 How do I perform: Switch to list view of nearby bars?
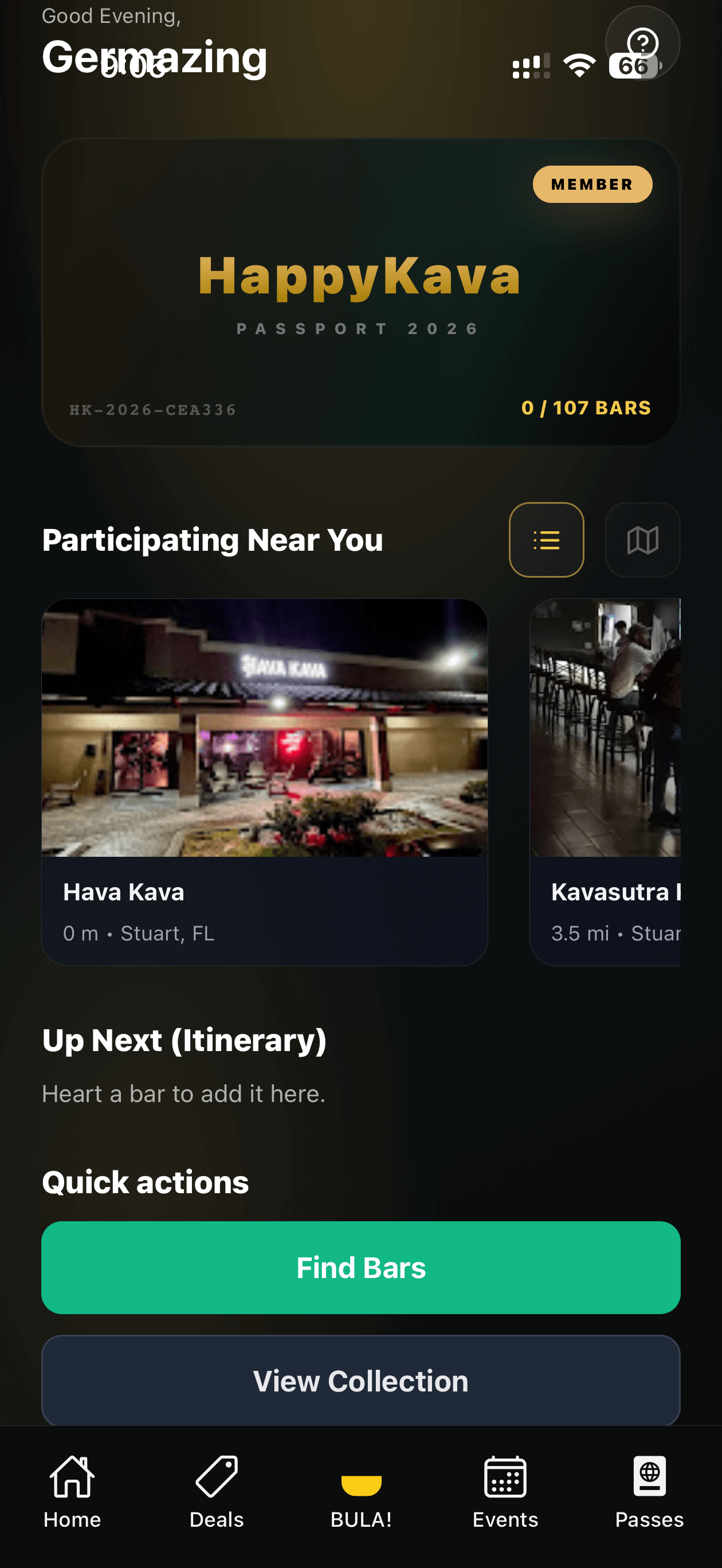pos(546,540)
